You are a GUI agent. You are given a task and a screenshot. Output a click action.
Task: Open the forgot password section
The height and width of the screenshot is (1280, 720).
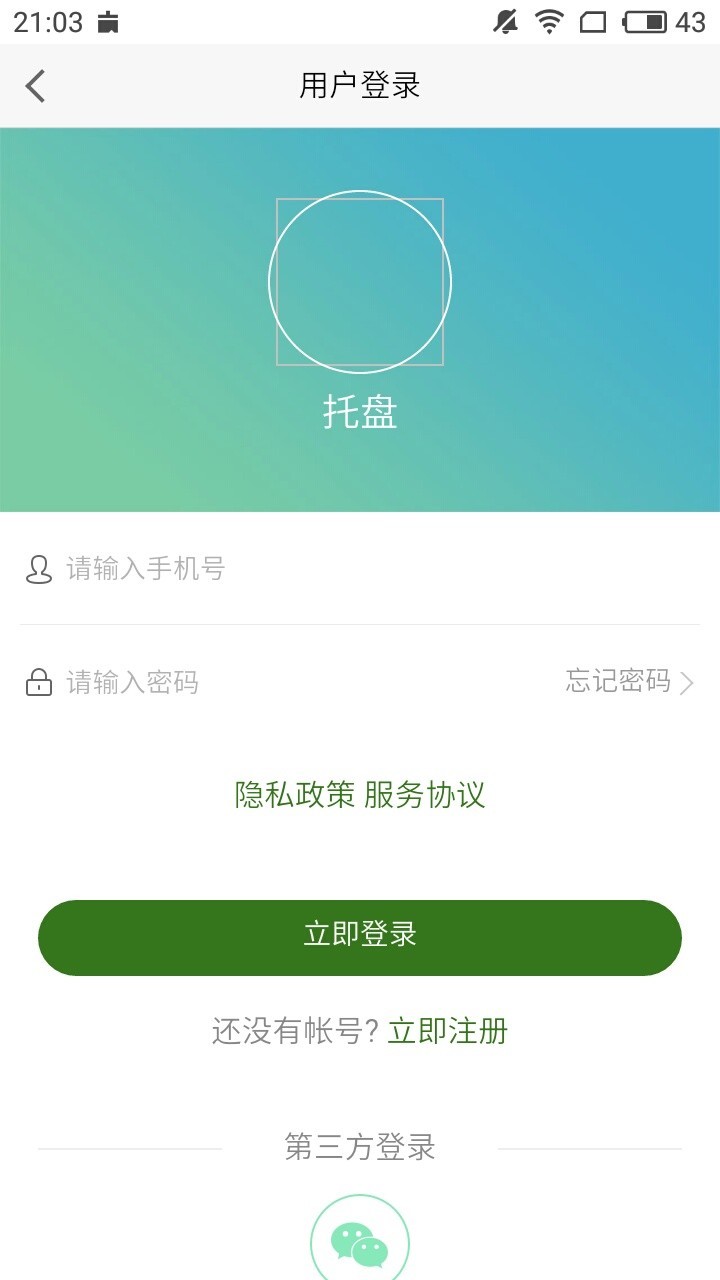[x=617, y=683]
